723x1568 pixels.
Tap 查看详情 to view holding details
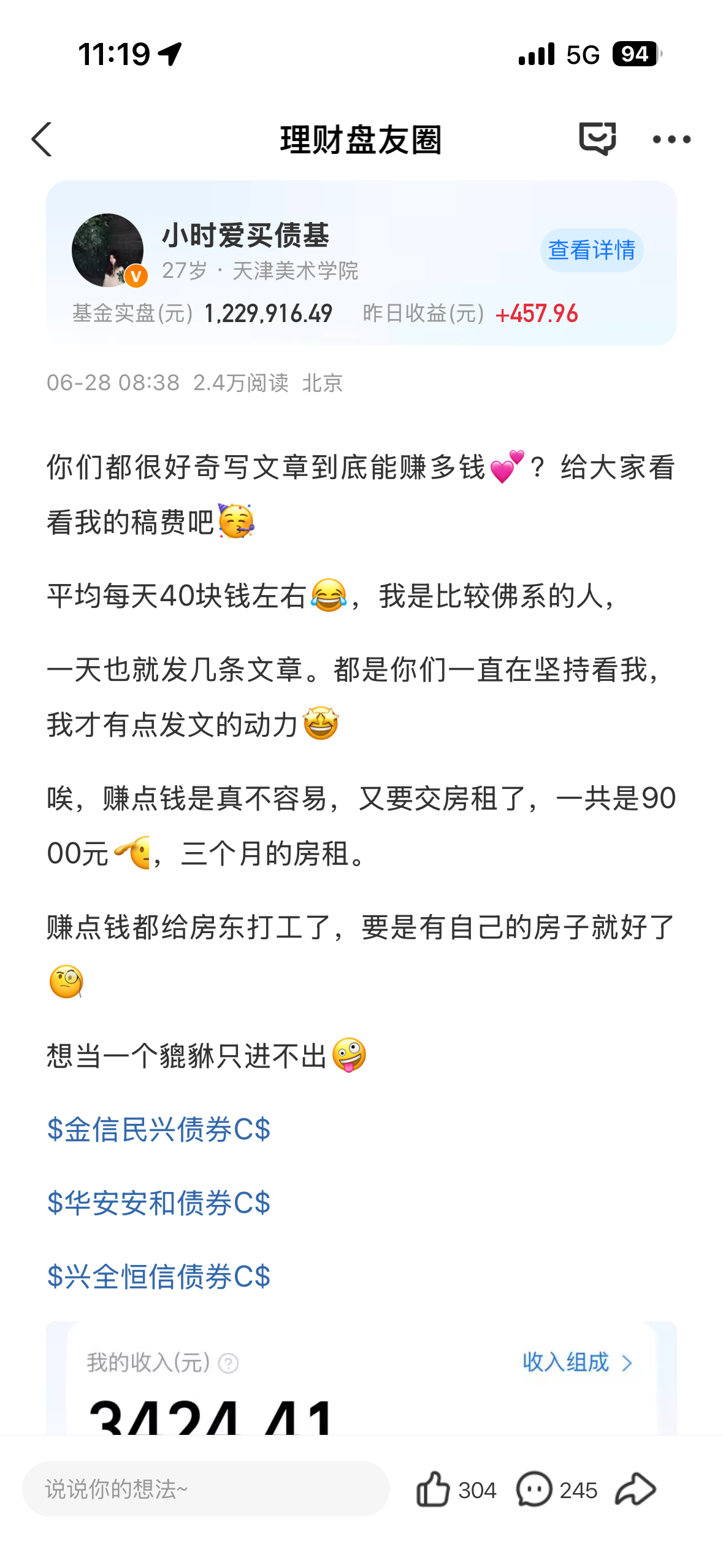(591, 250)
